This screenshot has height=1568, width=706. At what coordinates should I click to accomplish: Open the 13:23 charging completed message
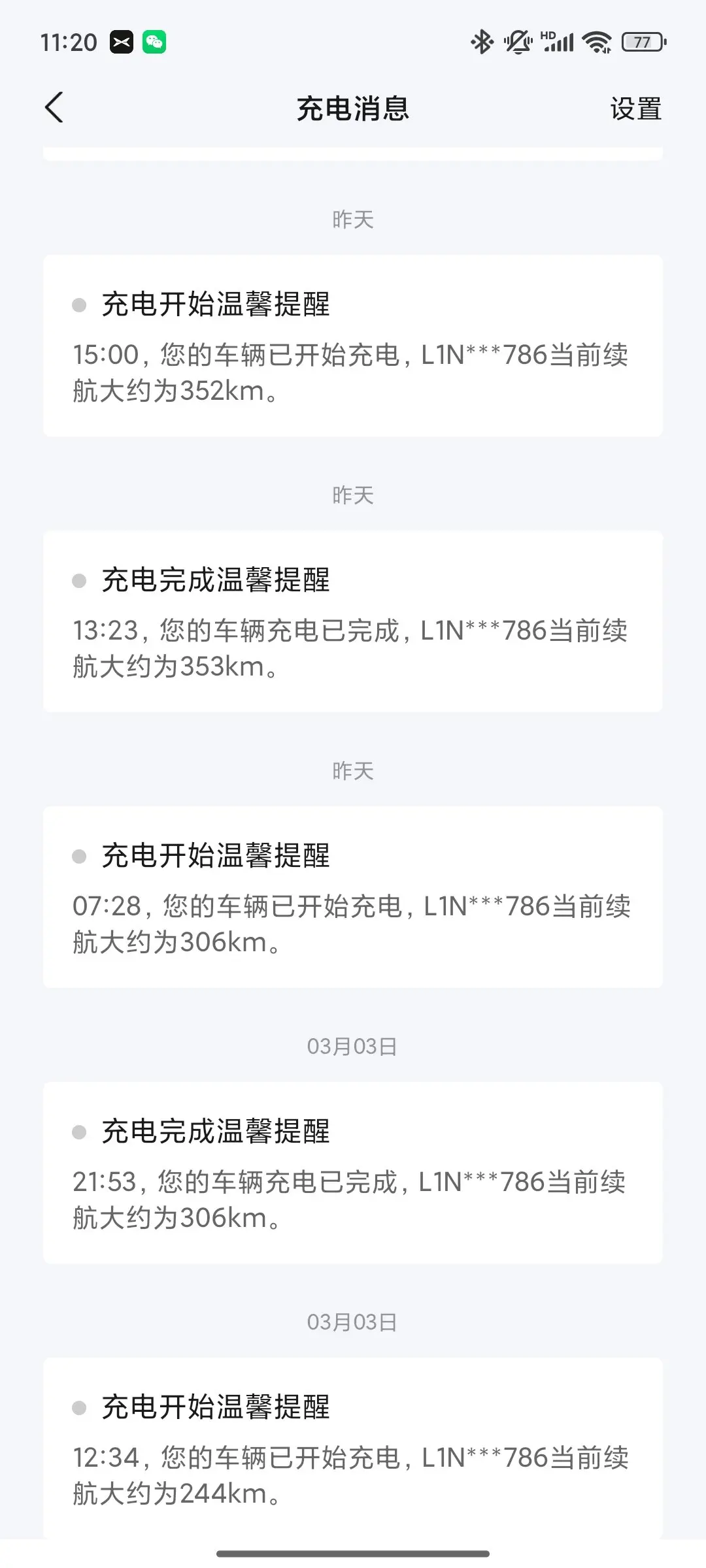coord(353,621)
